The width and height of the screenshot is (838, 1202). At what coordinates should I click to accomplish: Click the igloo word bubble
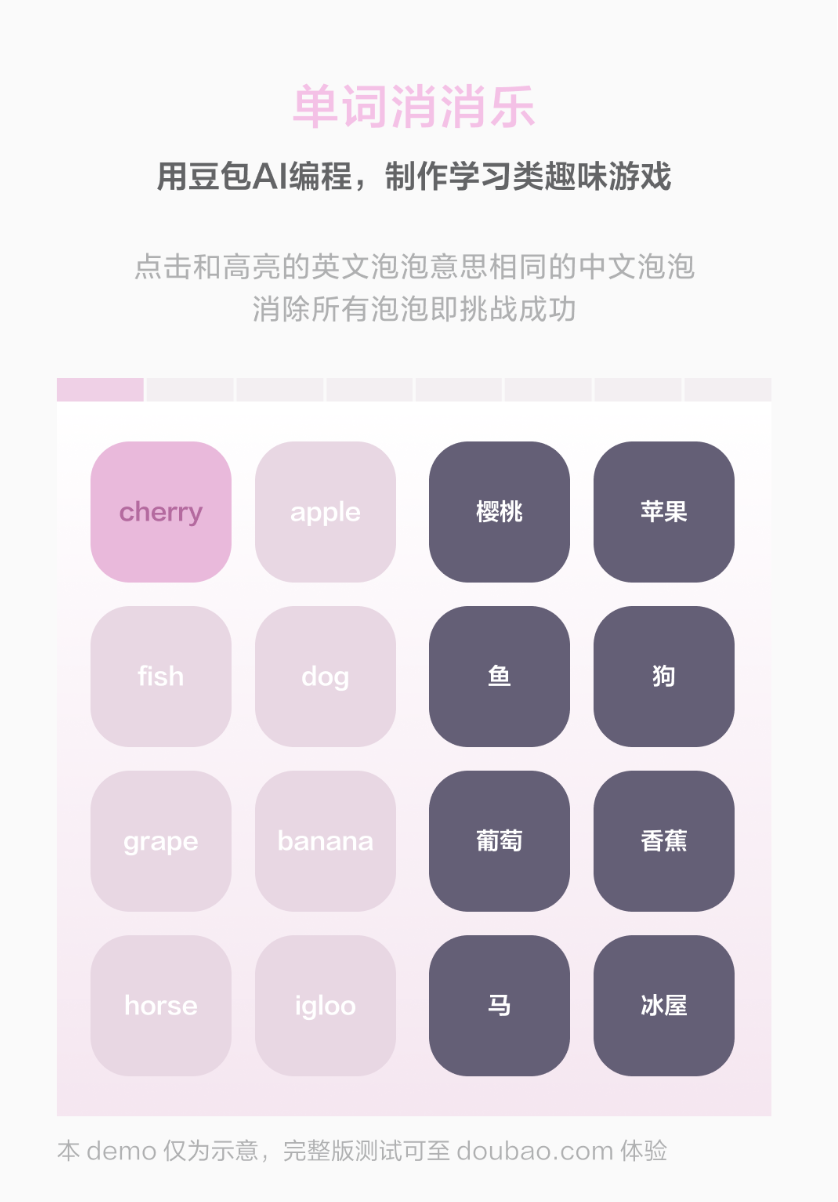tap(325, 1006)
